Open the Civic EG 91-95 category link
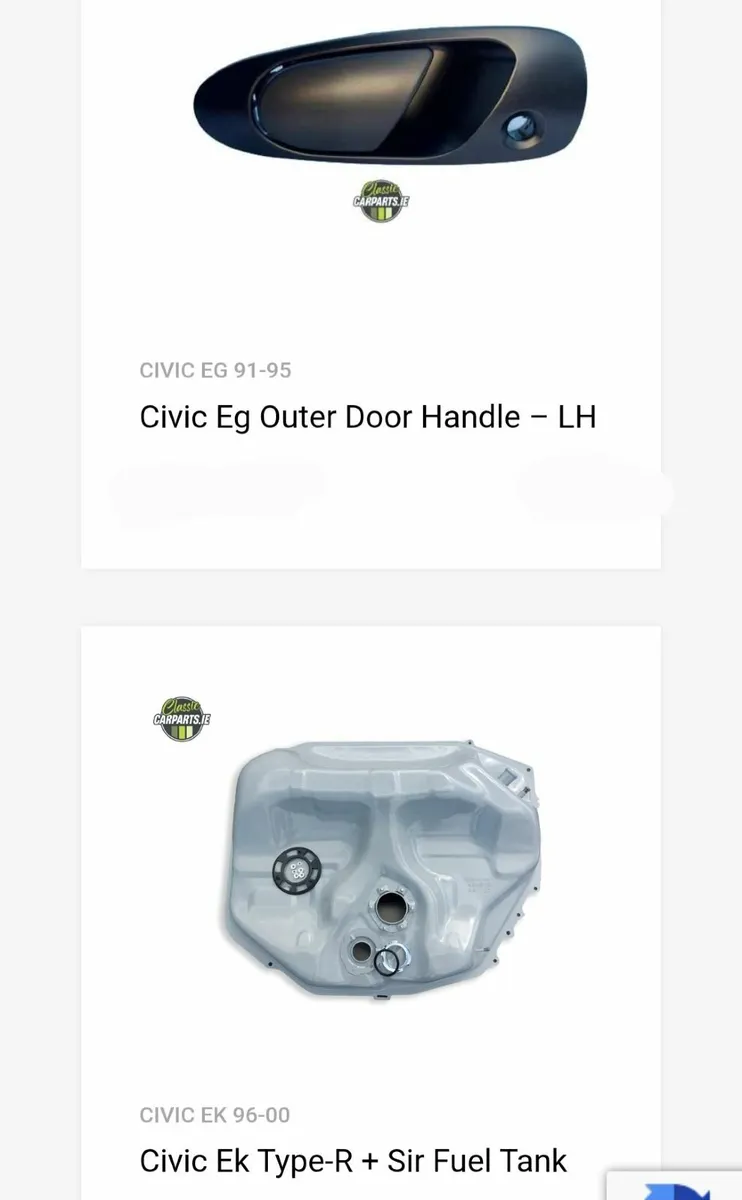This screenshot has height=1200, width=742. [x=215, y=370]
